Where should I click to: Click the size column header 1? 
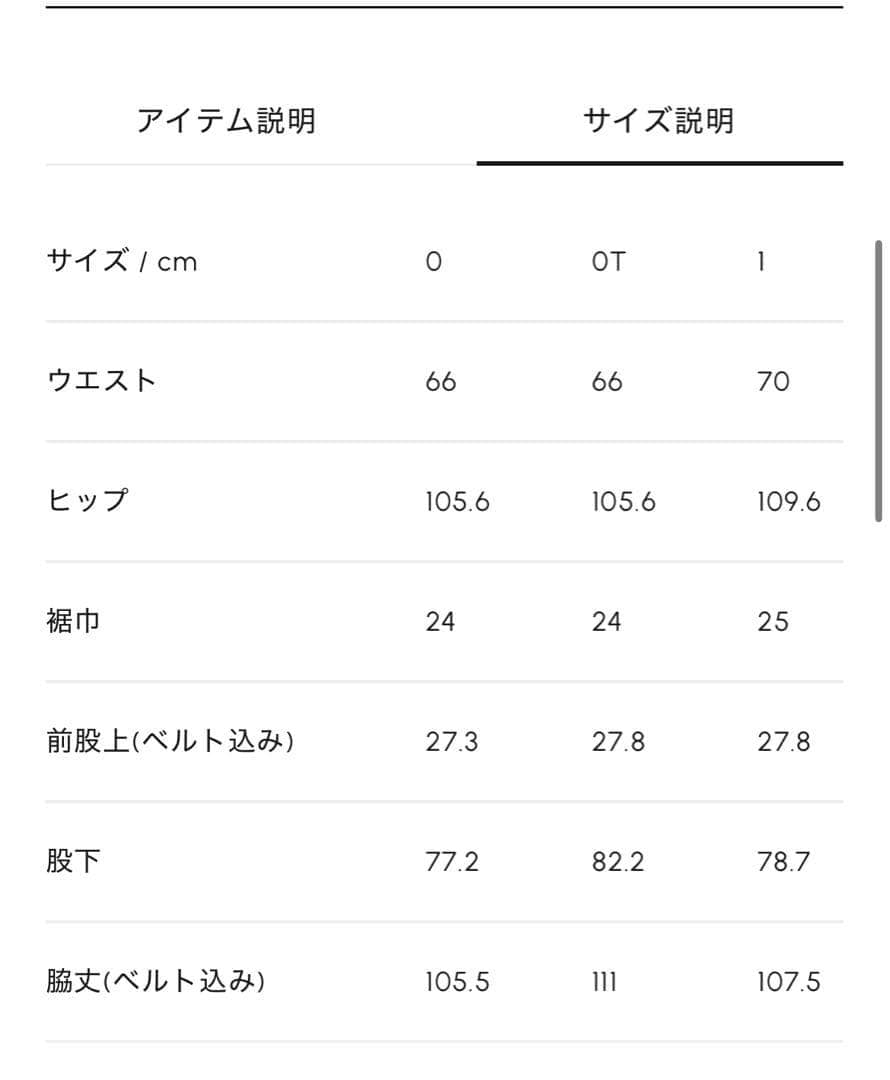click(761, 261)
